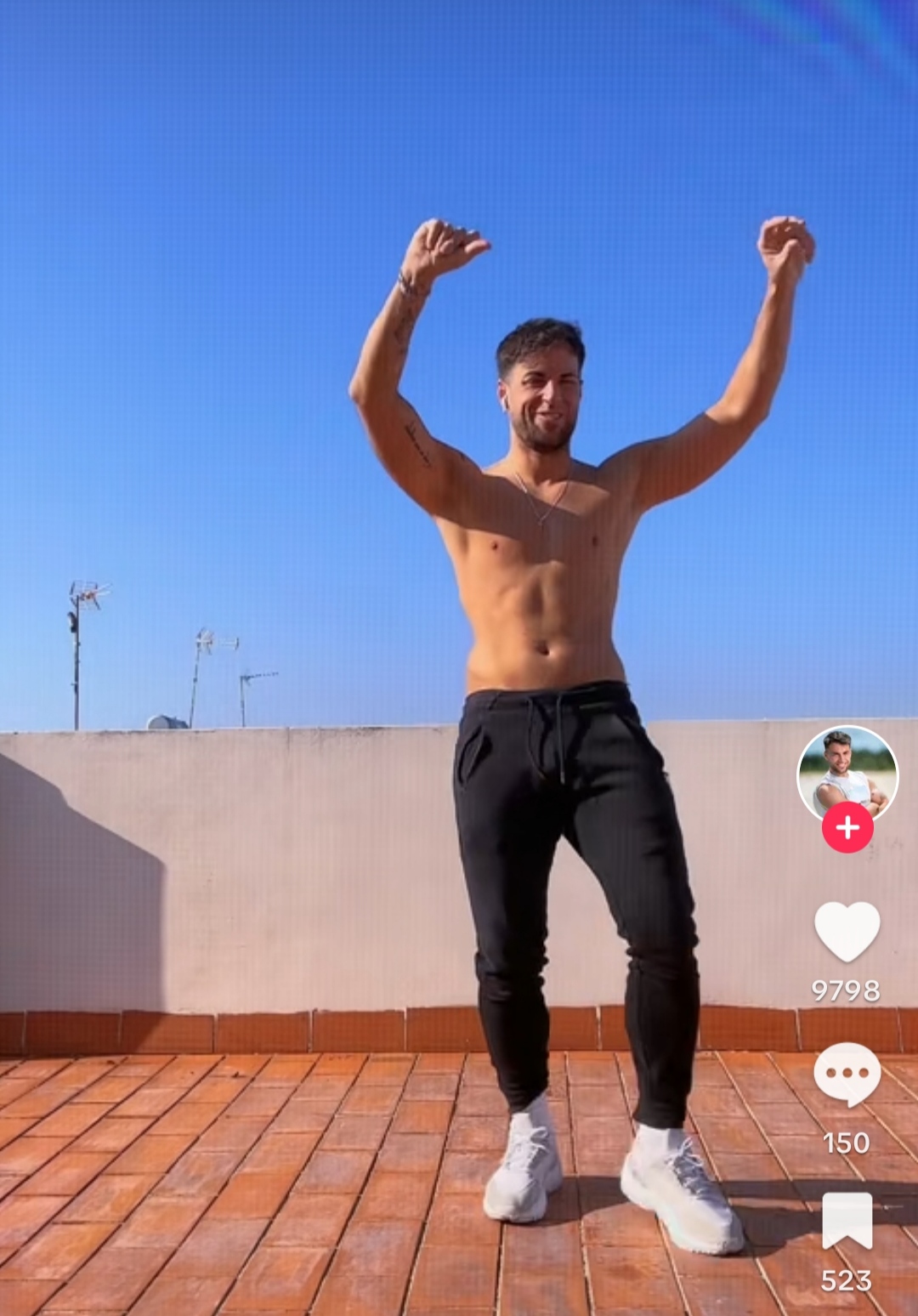Open the creator's profile picture
Screen dimensions: 918x1316
coord(847,772)
